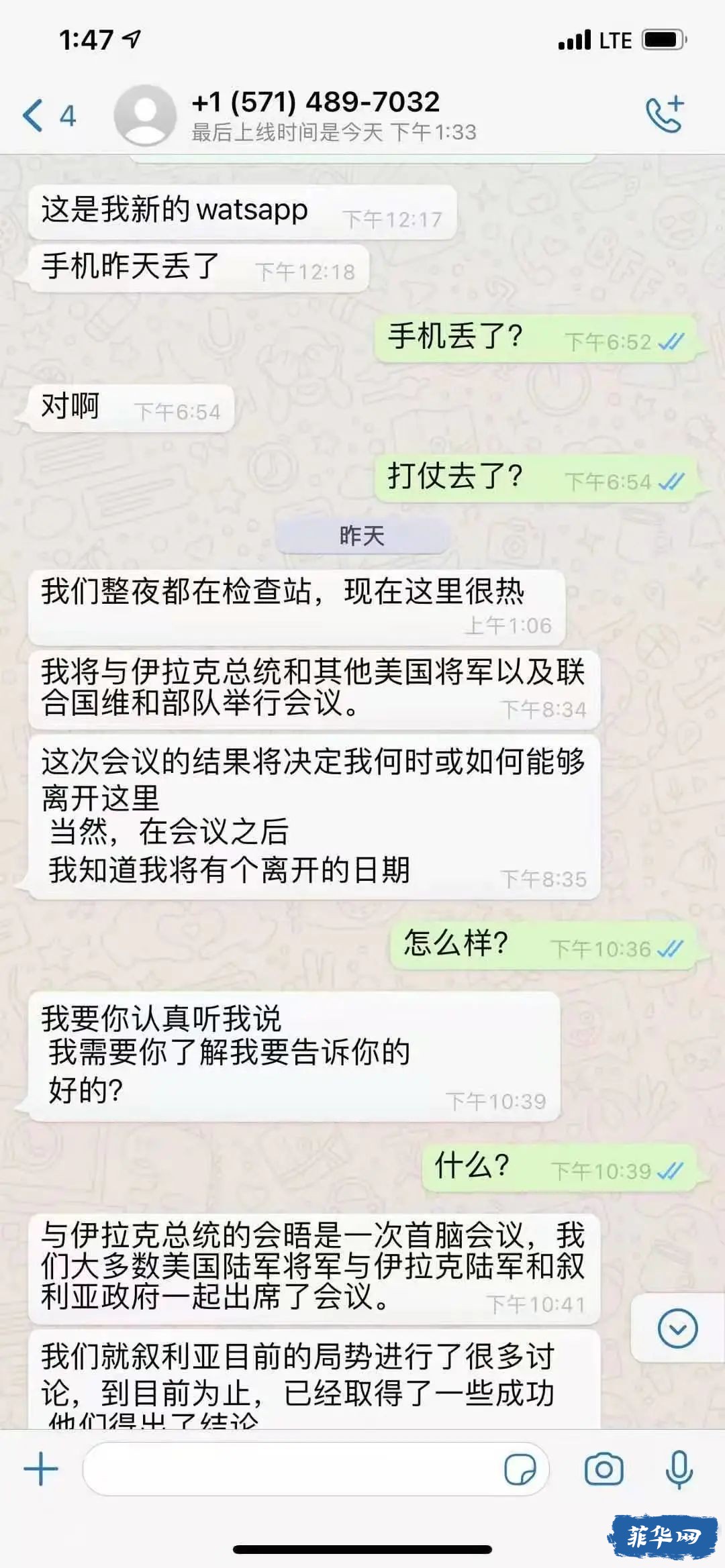Tap the contact's profile avatar
Screen dimensions: 725x1568
(145, 115)
